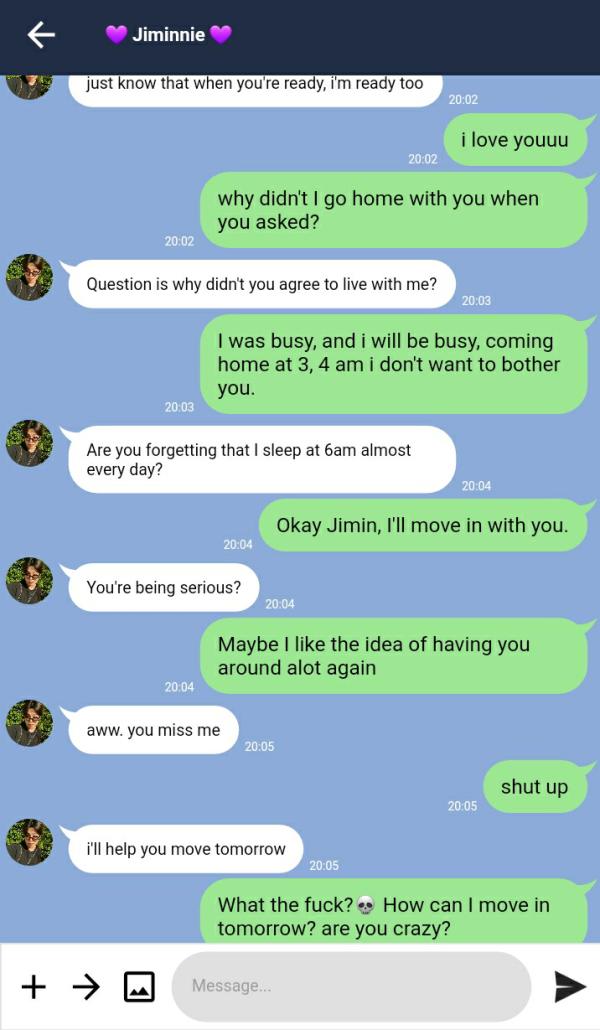Go back using the top arrow
Screen dimensions: 600x1030
41,35
